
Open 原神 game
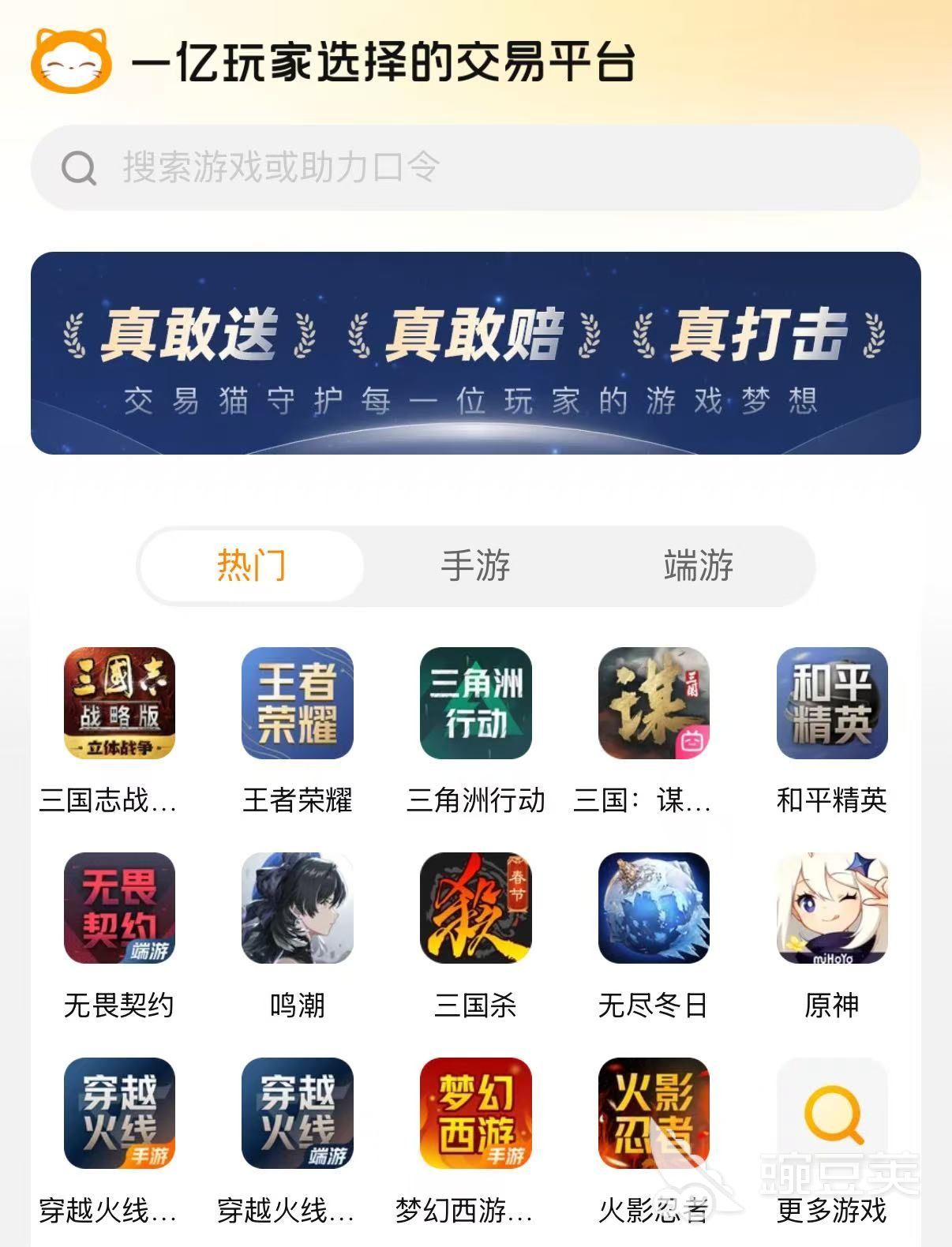(x=832, y=908)
